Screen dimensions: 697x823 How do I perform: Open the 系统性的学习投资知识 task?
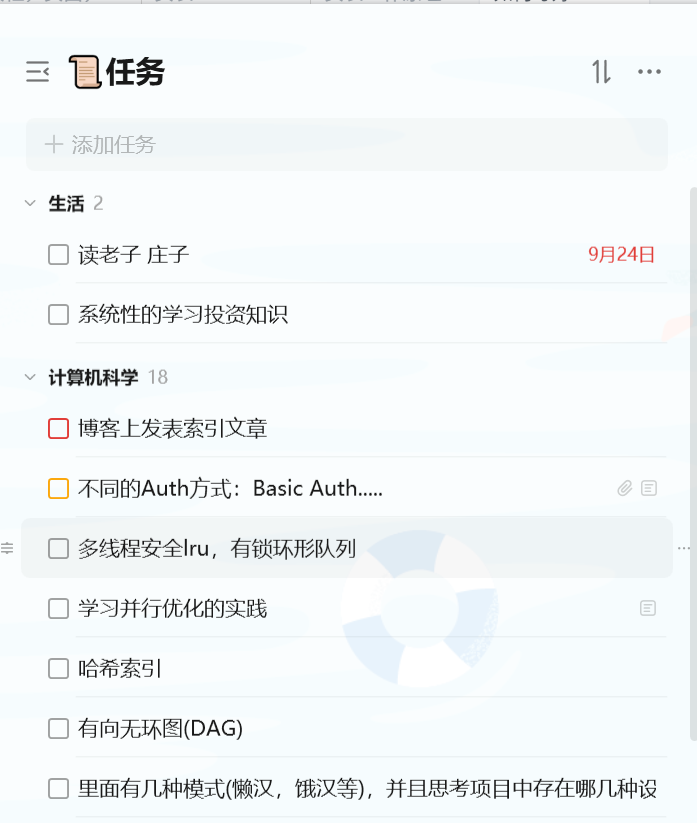click(183, 315)
